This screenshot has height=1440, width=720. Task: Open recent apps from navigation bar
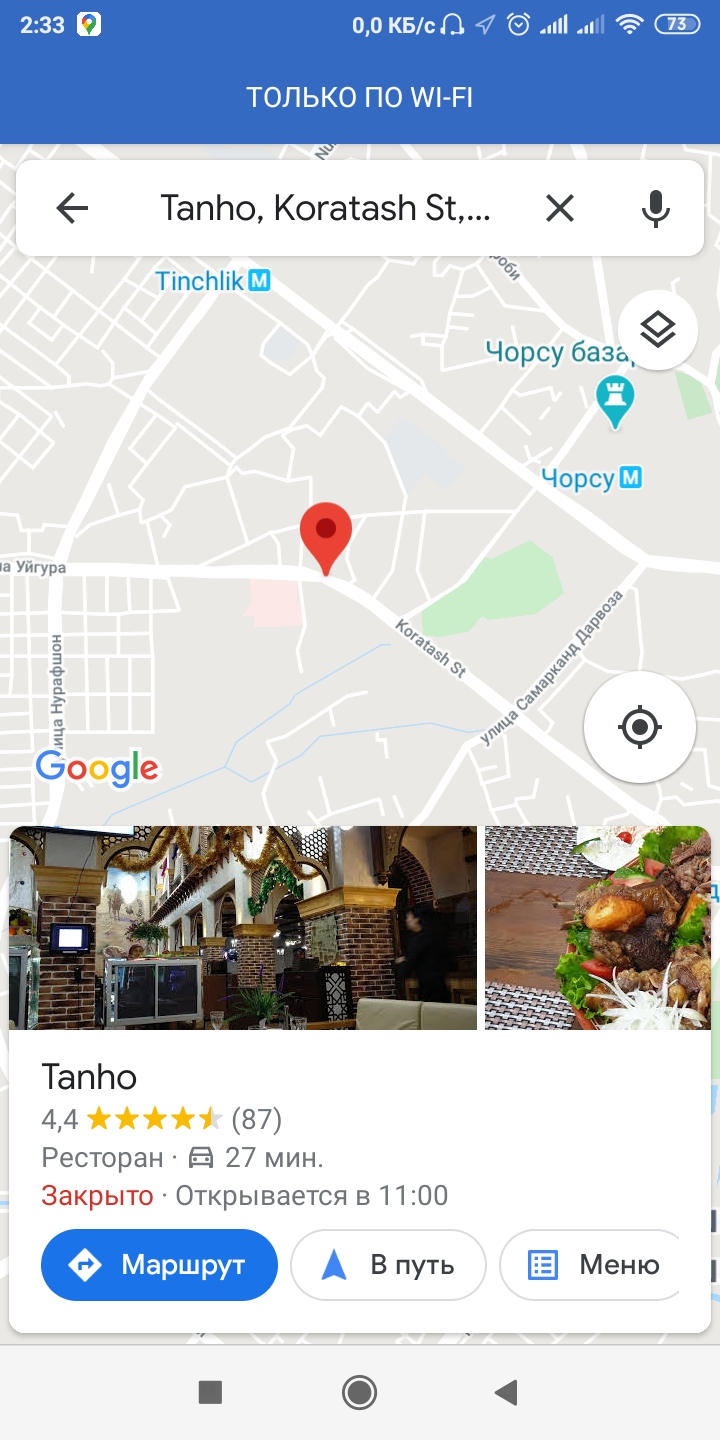(210, 1391)
